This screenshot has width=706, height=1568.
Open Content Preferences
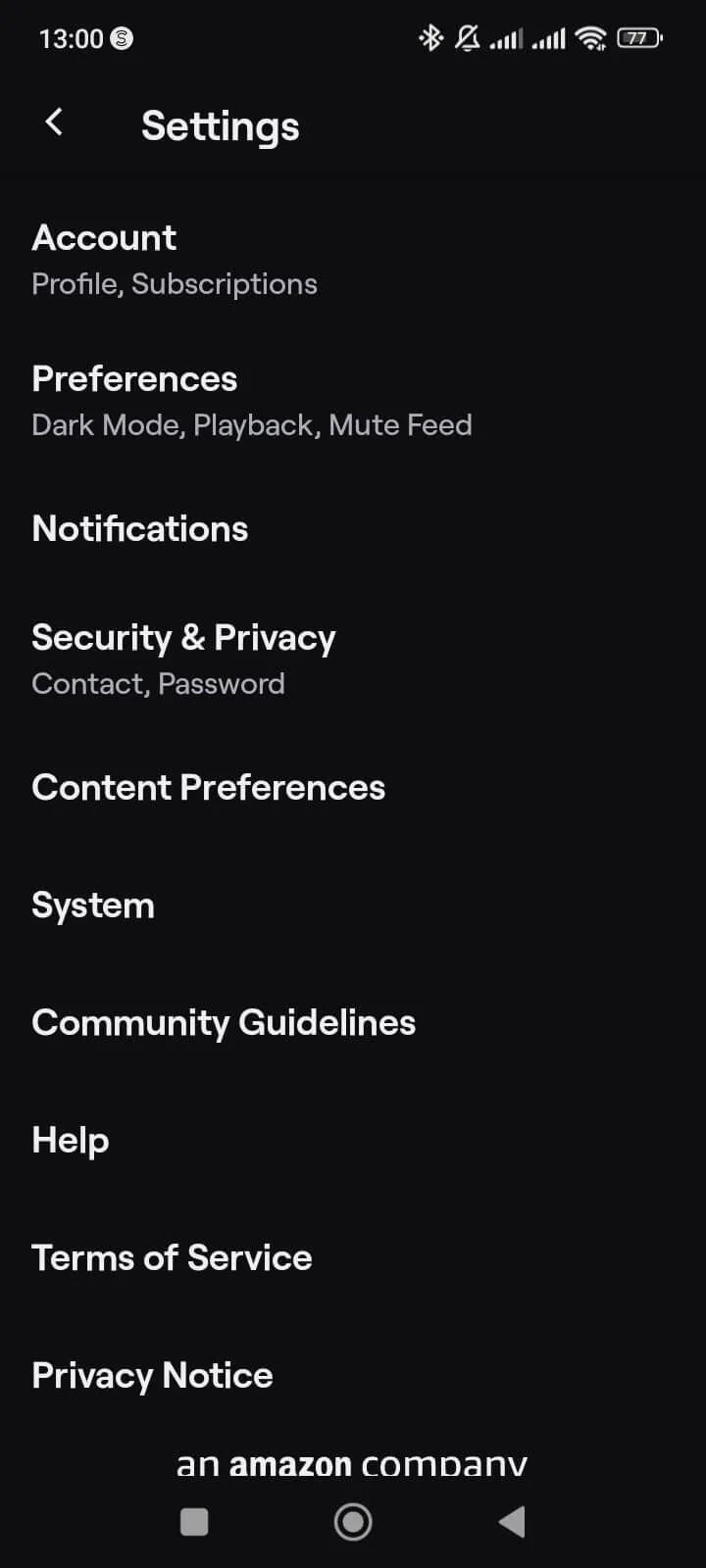click(208, 788)
